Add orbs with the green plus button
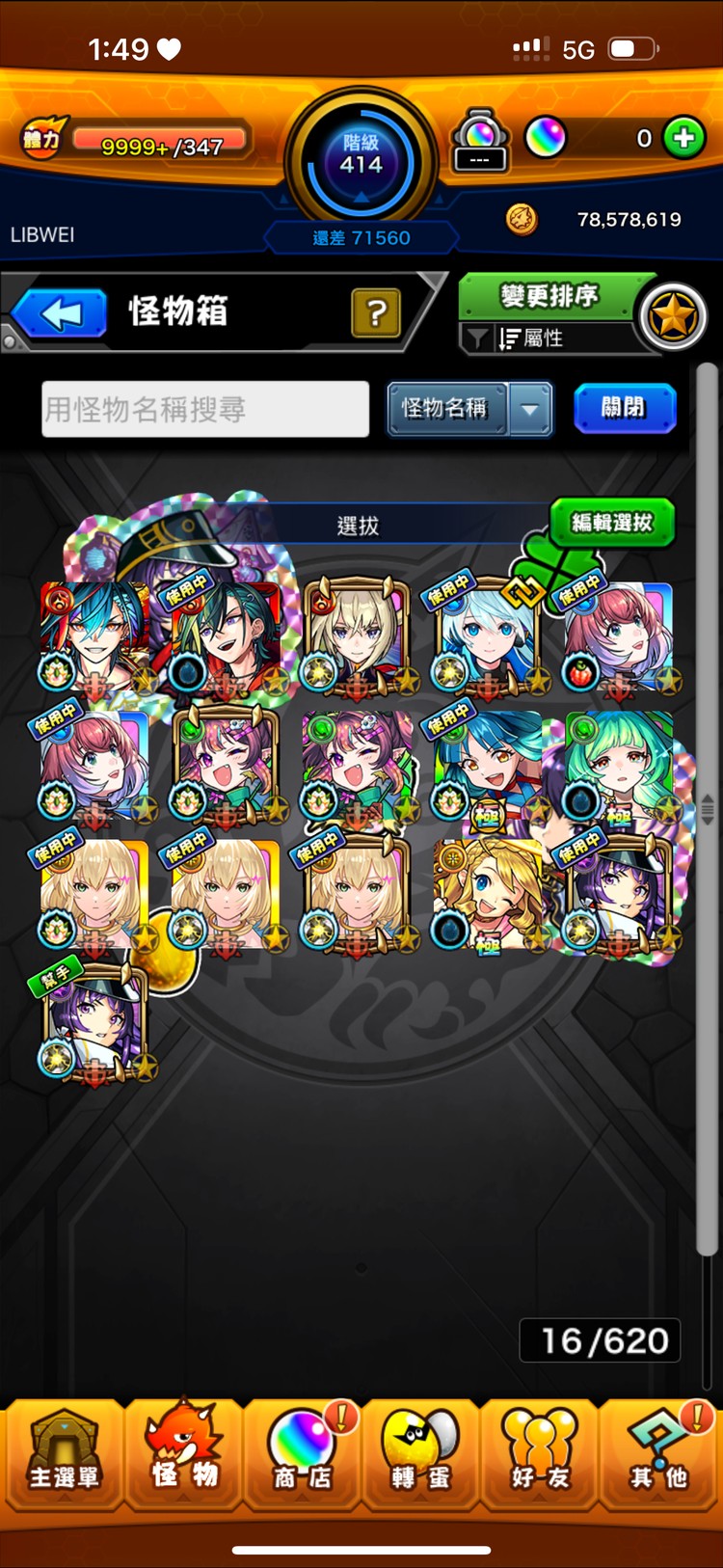The height and width of the screenshot is (1568, 723). pos(684,138)
